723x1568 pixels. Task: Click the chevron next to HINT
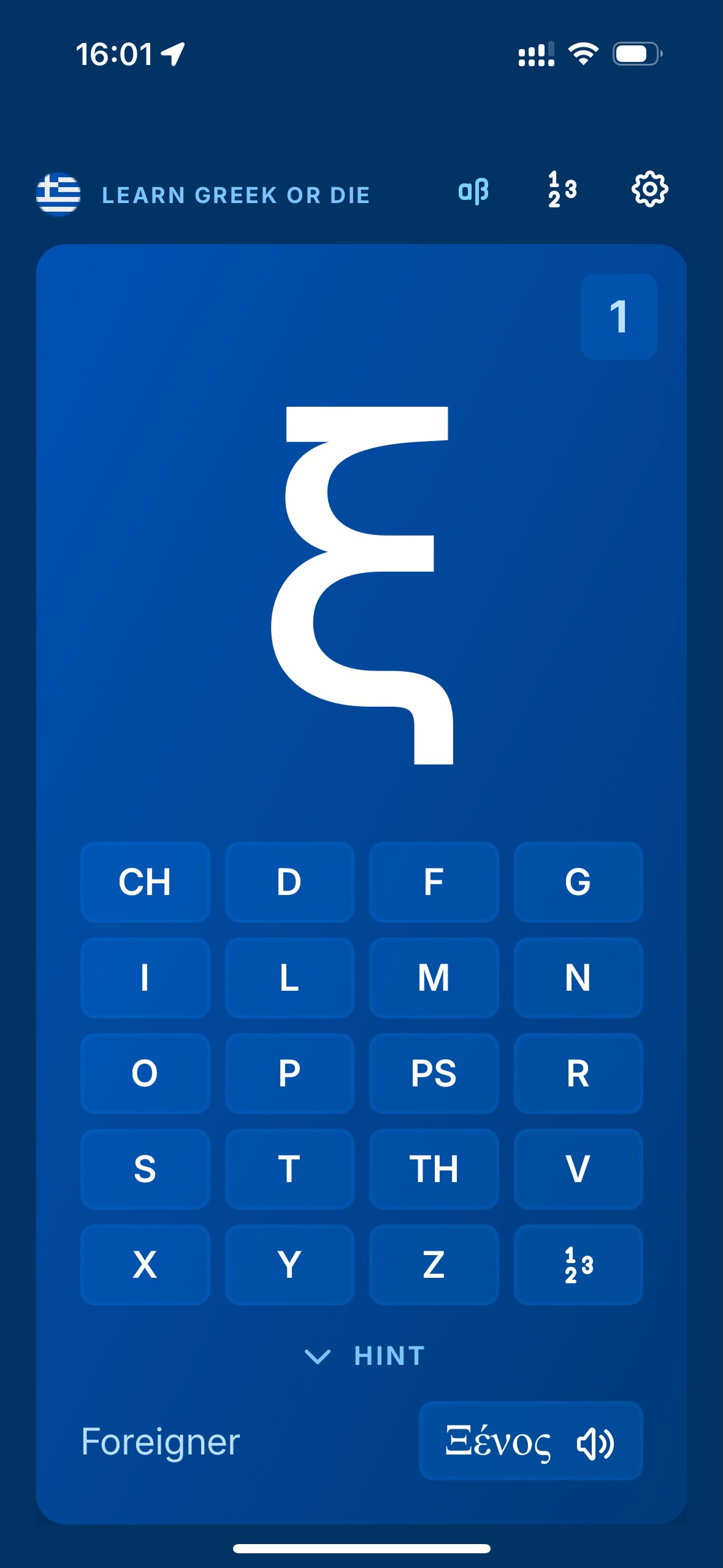pyautogui.click(x=318, y=1358)
